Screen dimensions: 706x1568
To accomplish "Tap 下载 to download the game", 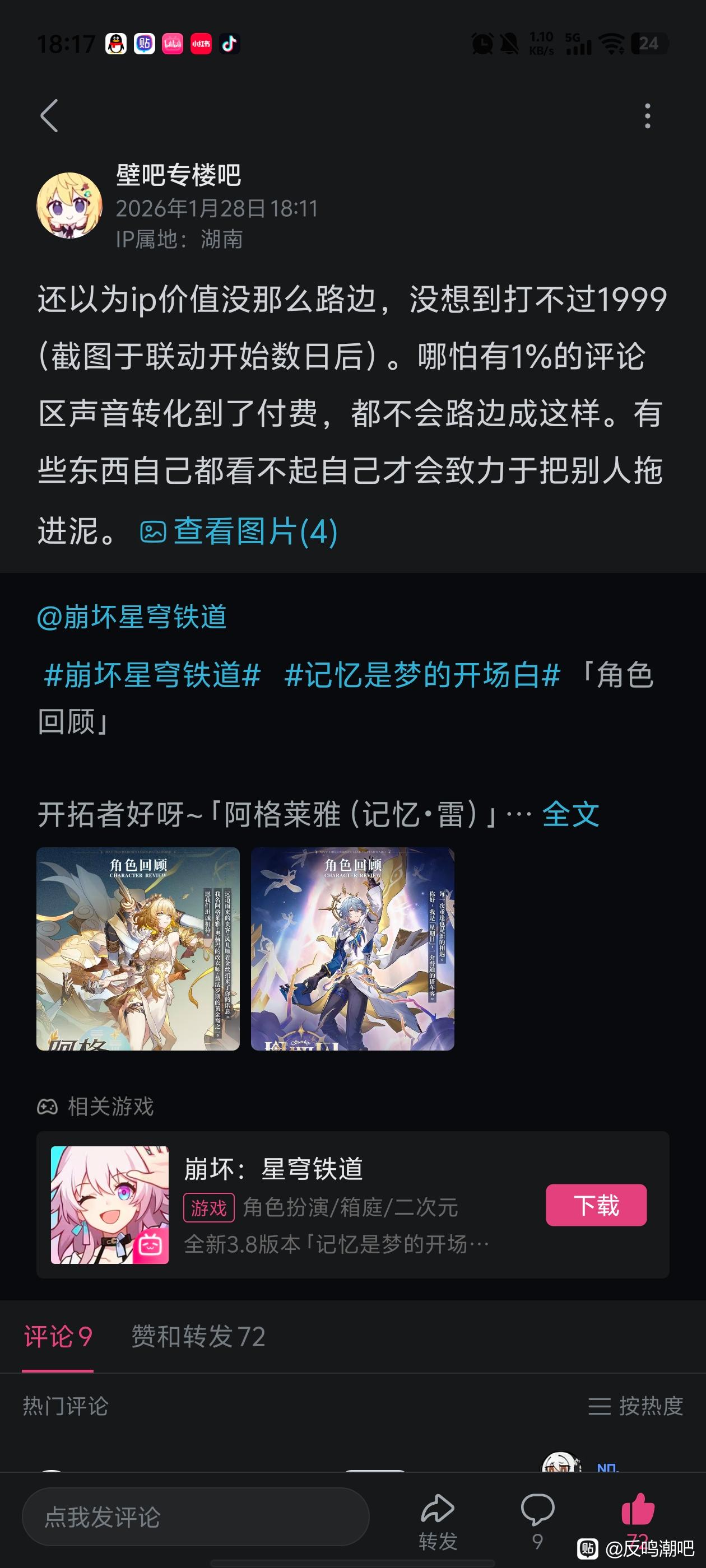I will tap(596, 1205).
